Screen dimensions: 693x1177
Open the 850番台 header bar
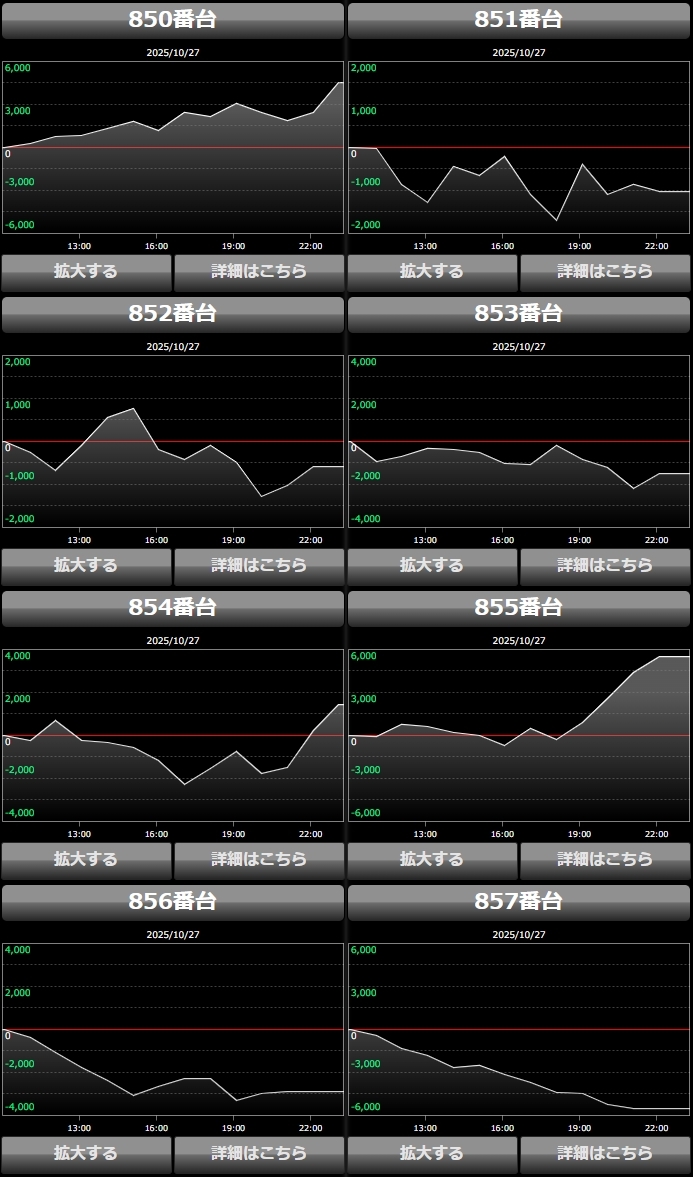click(173, 20)
